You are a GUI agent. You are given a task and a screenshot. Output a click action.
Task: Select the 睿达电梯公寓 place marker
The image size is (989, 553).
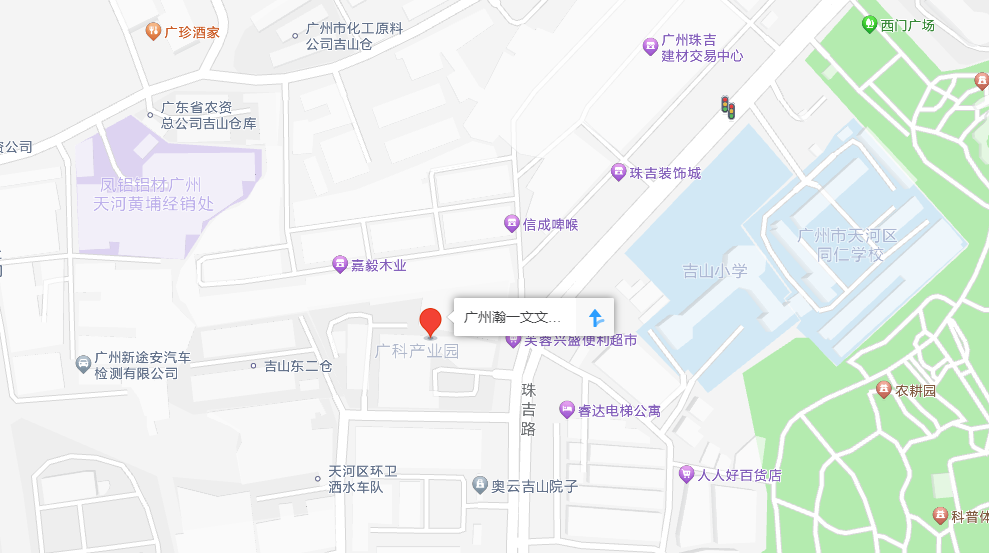[567, 410]
